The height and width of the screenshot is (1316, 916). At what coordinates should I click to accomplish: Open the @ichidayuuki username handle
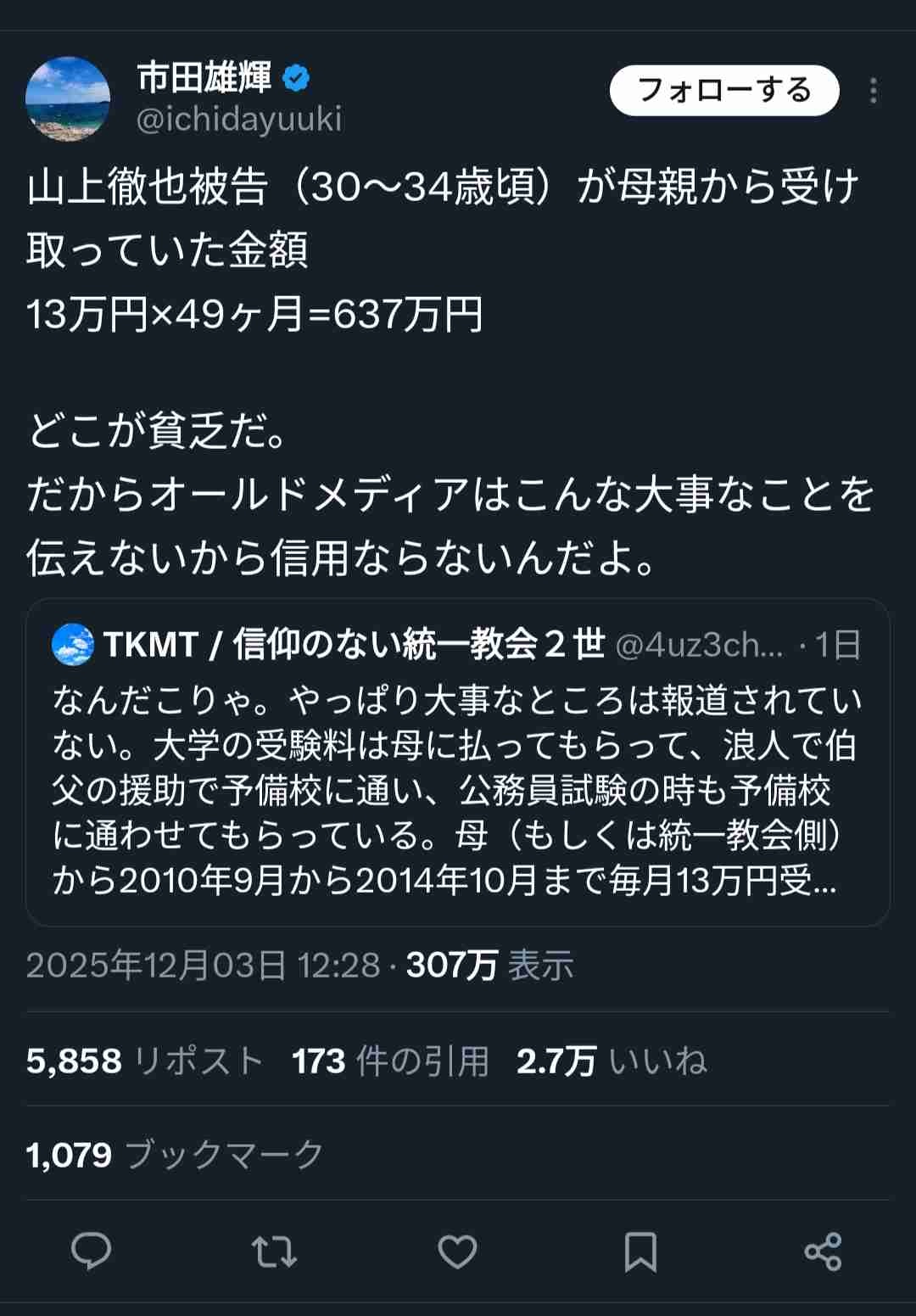tap(239, 120)
